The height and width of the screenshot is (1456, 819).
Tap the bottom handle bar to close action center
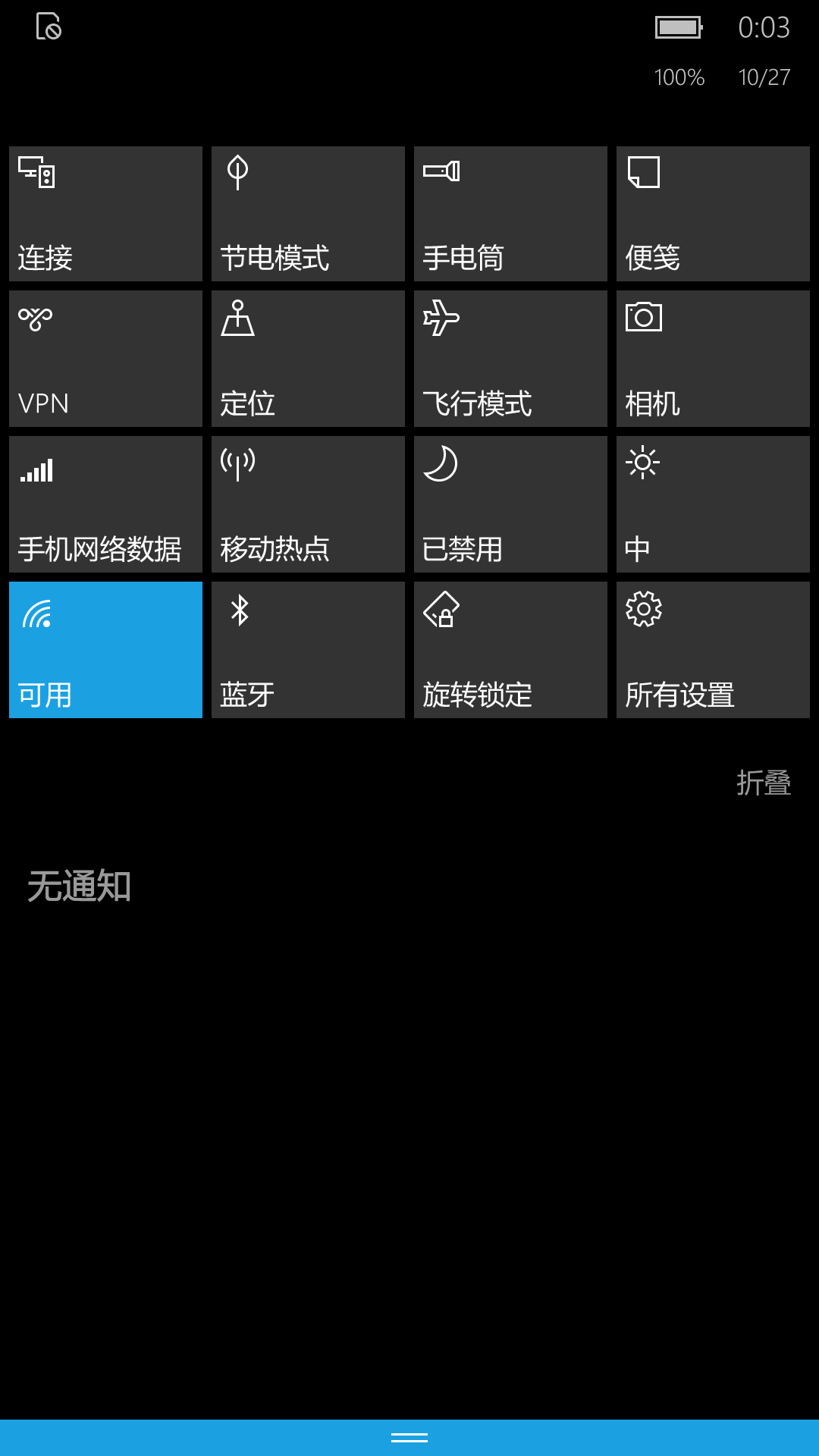(x=409, y=1438)
